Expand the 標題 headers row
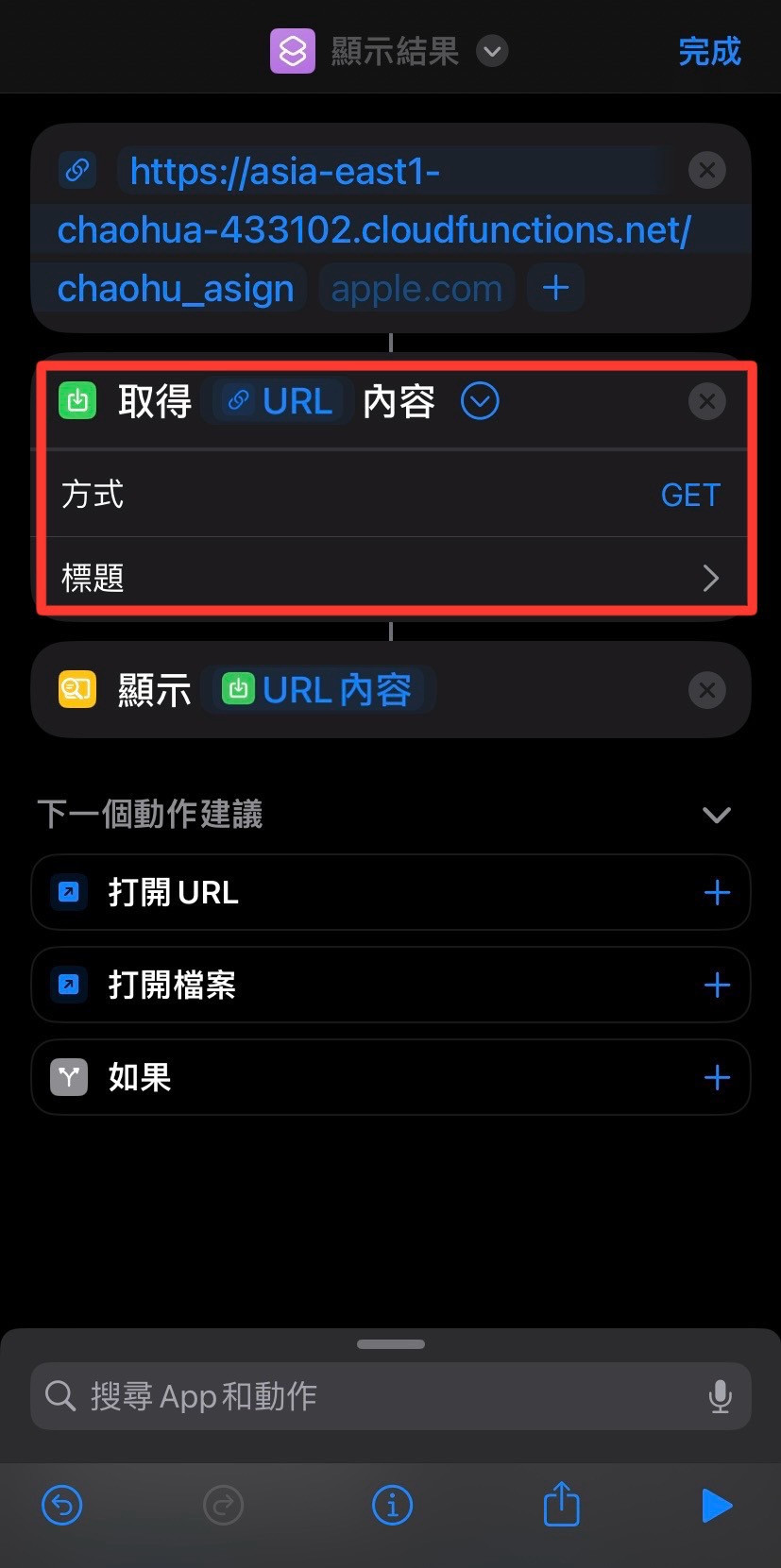 click(710, 577)
